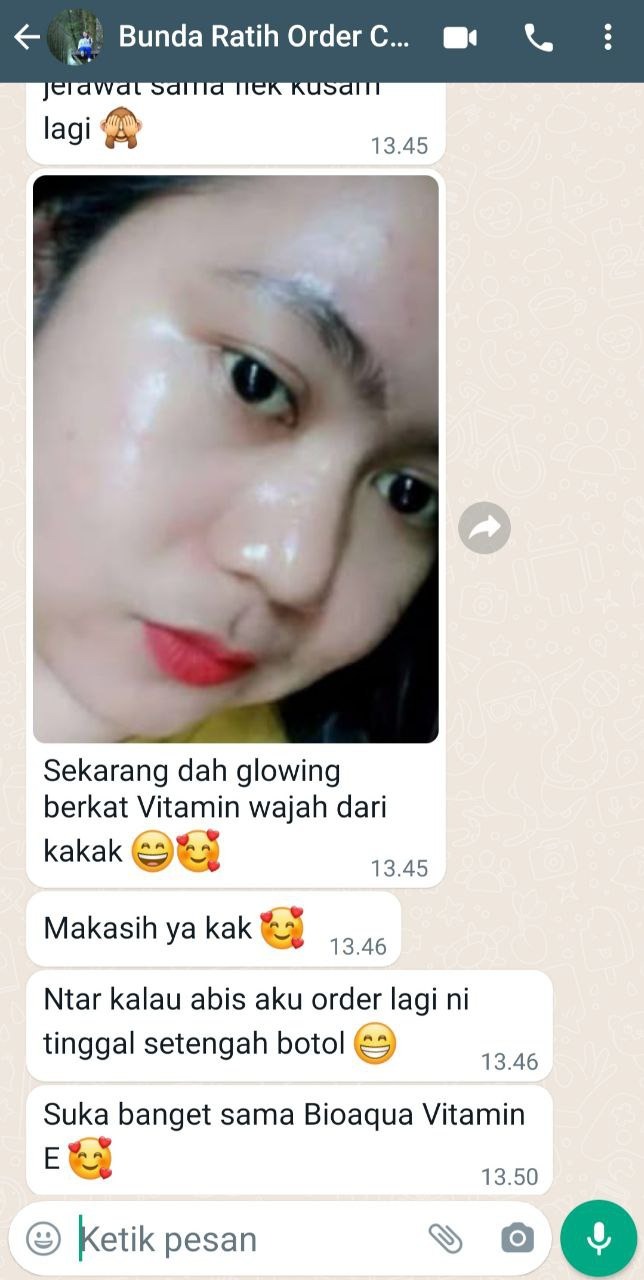Open the overflow menu
Image resolution: width=644 pixels, height=1280 pixels.
tap(607, 38)
